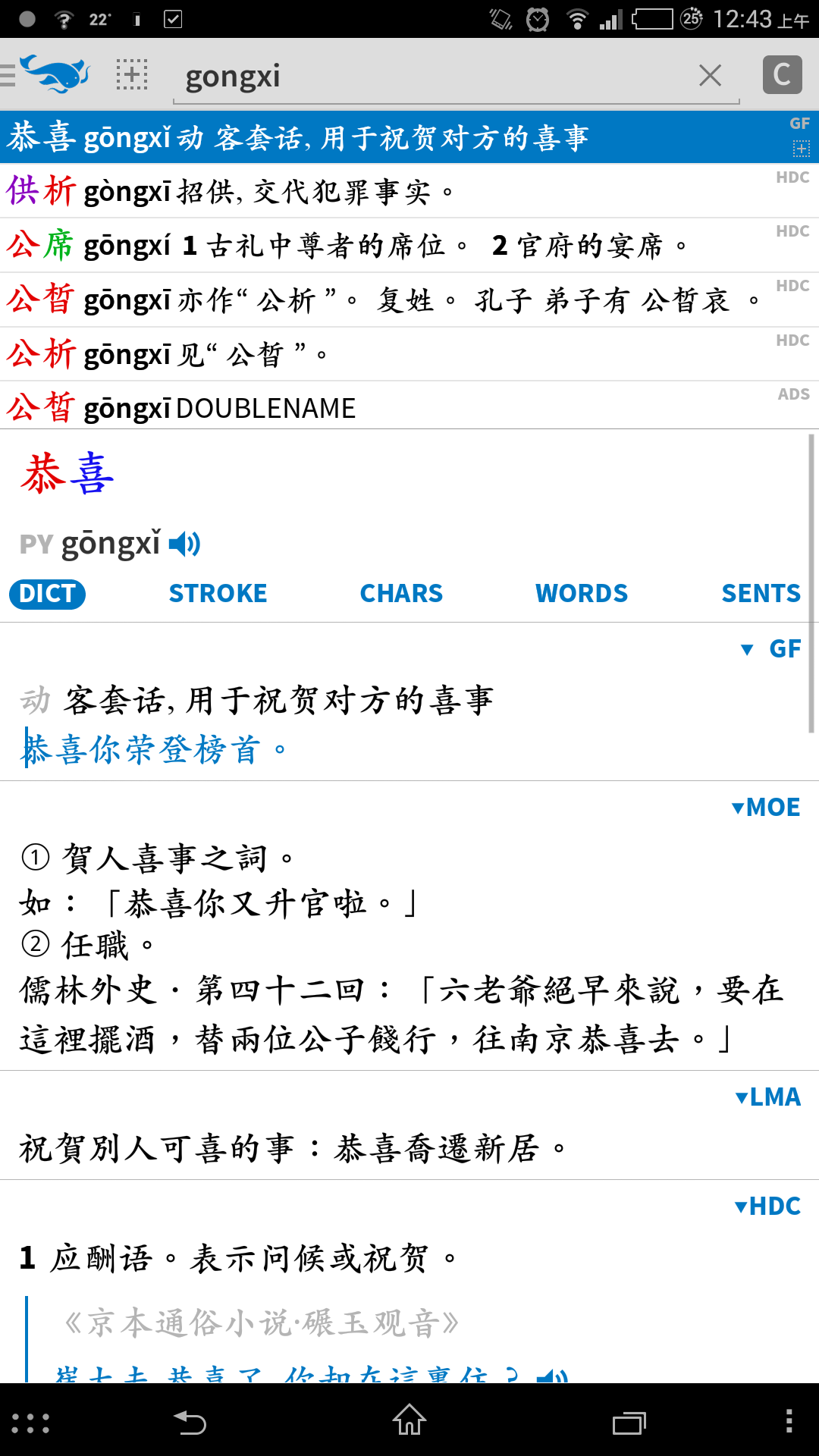Go back using the system back button
This screenshot has width=819, height=1456.
[x=190, y=1422]
